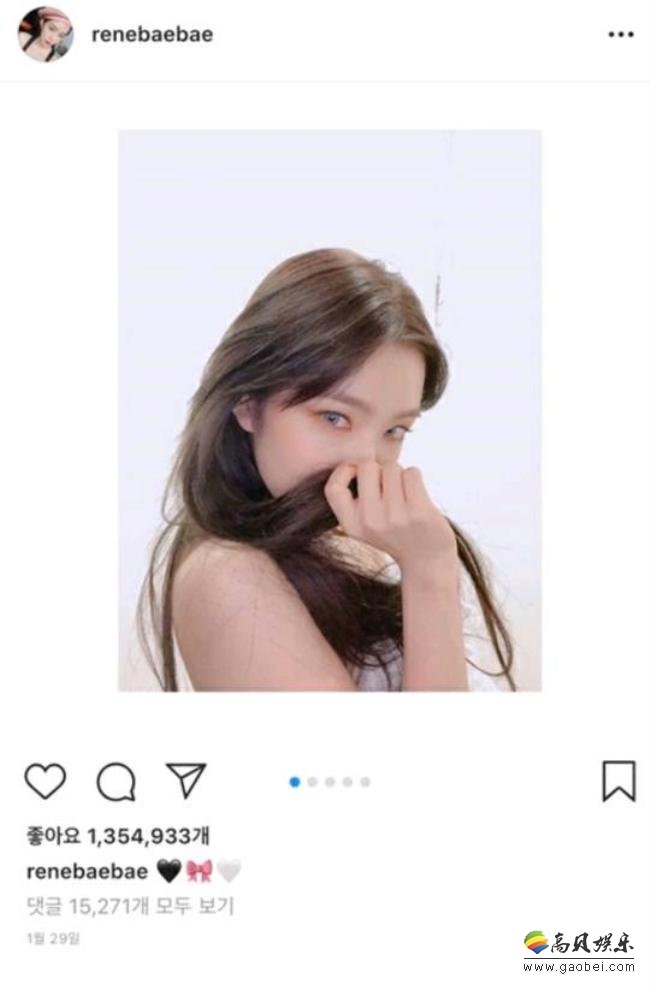Tap the renebaebae name in the caption
This screenshot has height=990, width=650.
coord(87,872)
